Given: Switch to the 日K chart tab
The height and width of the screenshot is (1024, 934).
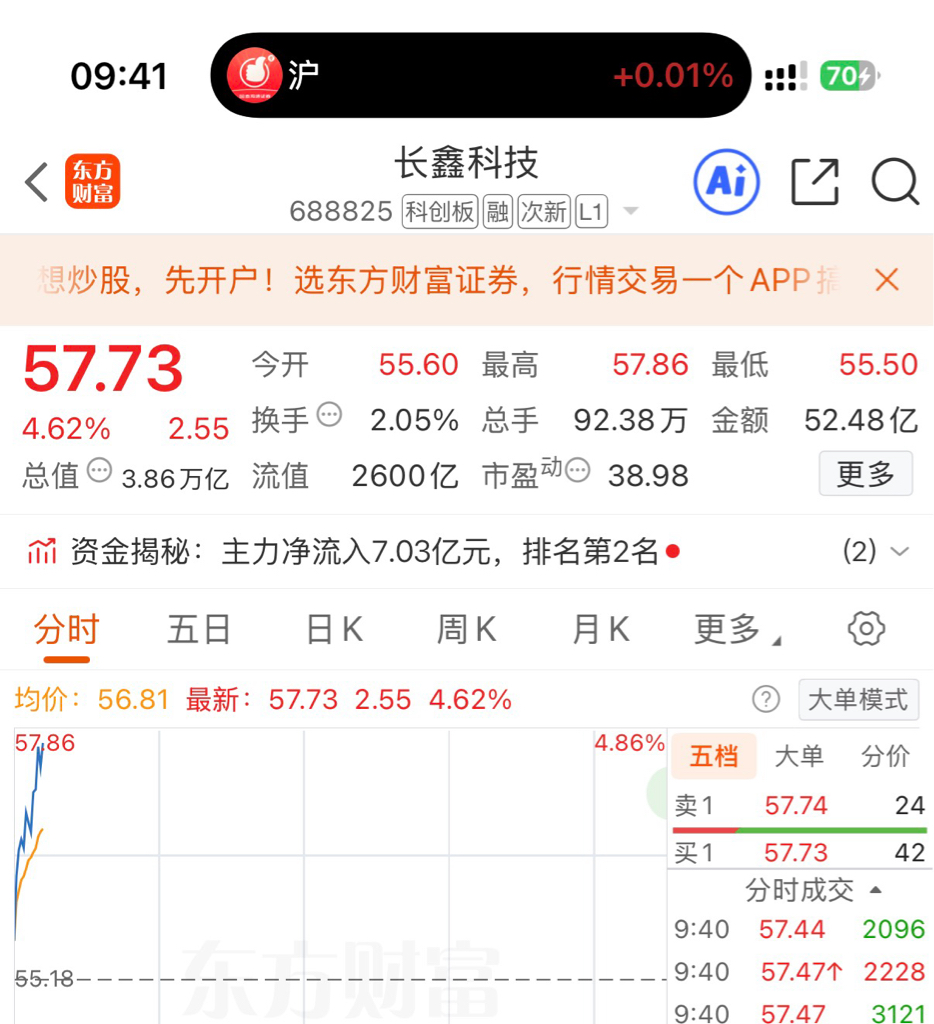Looking at the screenshot, I should point(334,630).
